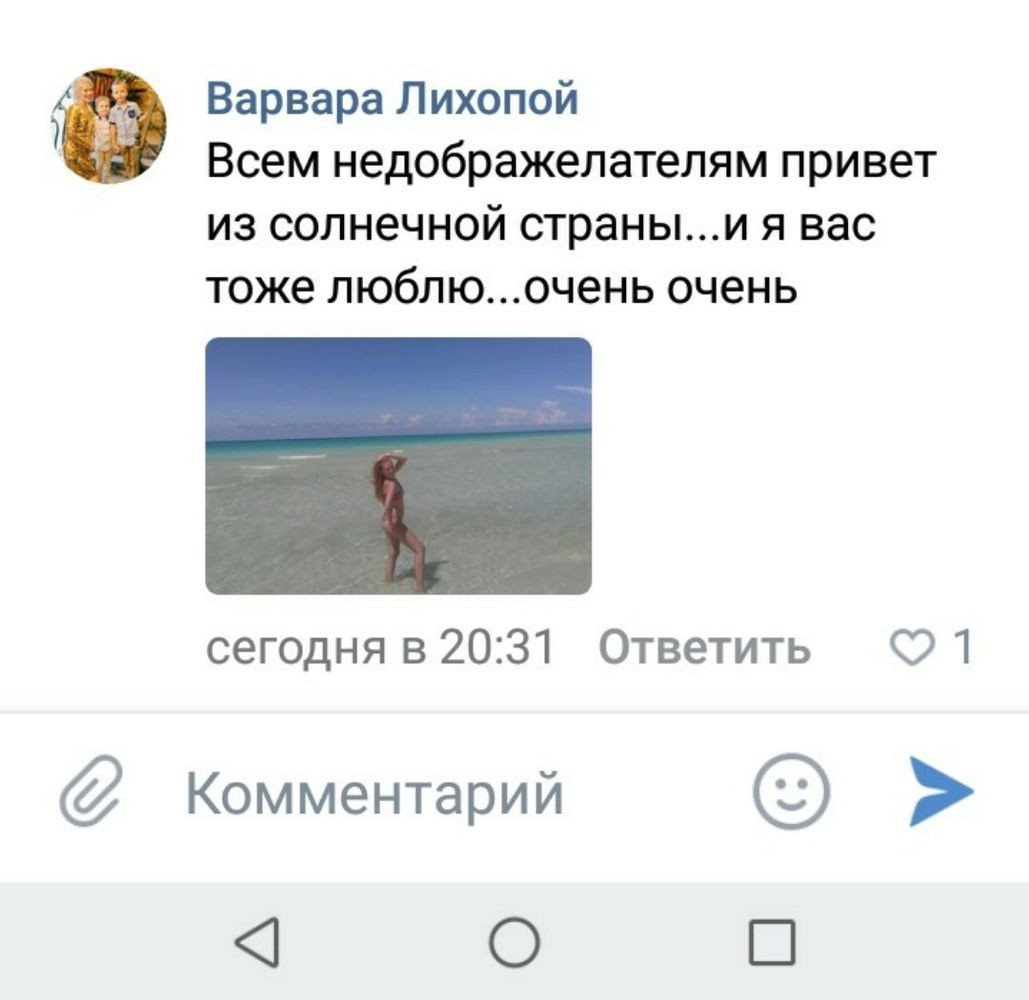Open the beach photo in the comment

pyautogui.click(x=398, y=466)
